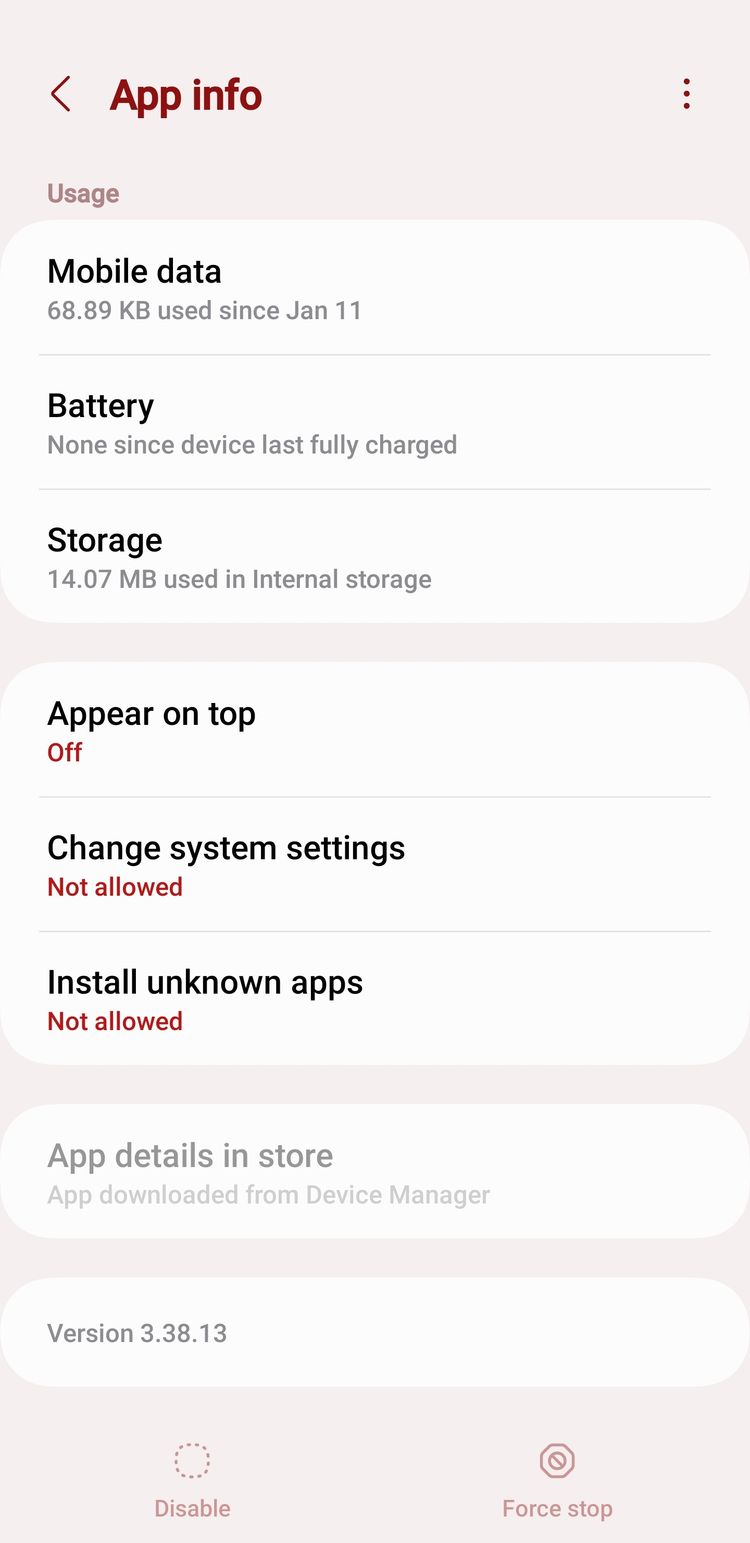Force stop the app
The height and width of the screenshot is (1543, 750).
[557, 1482]
